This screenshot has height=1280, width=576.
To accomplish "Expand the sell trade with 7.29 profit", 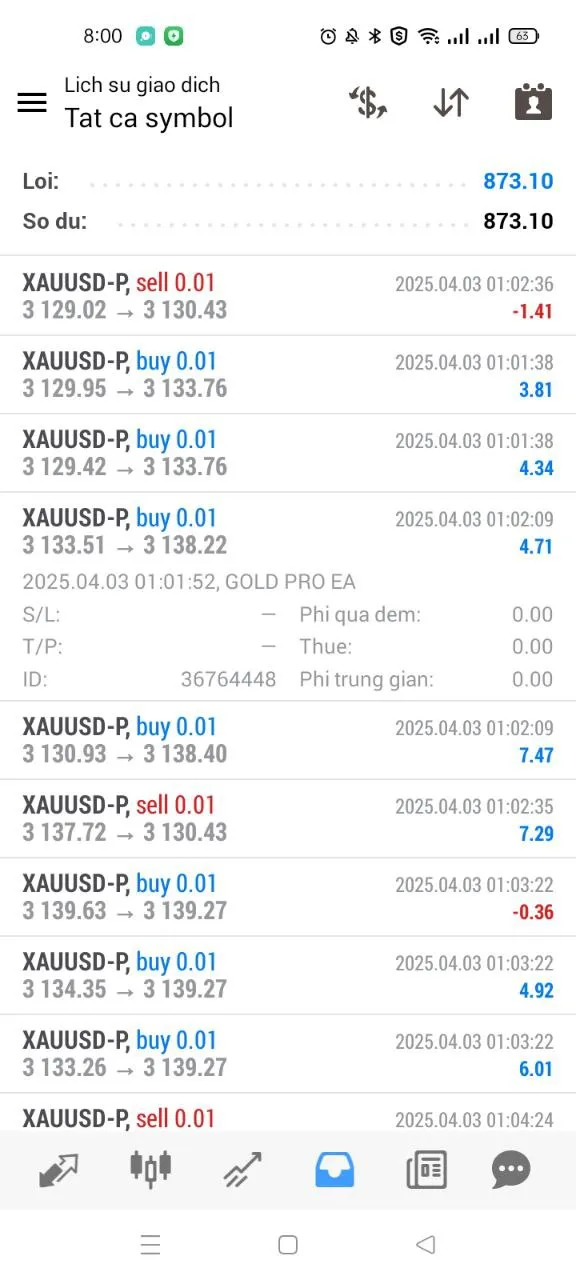I will [288, 818].
